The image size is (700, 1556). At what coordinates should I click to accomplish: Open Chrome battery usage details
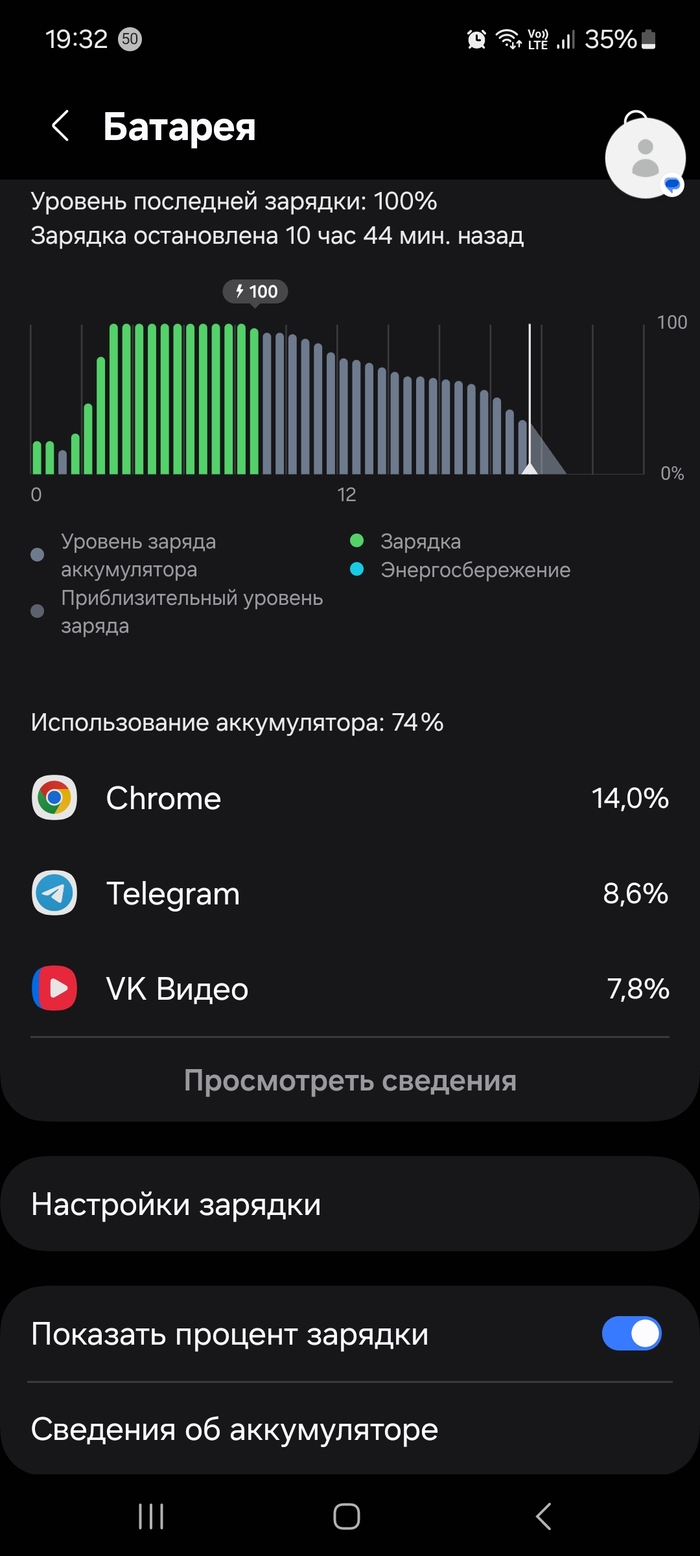tap(350, 798)
